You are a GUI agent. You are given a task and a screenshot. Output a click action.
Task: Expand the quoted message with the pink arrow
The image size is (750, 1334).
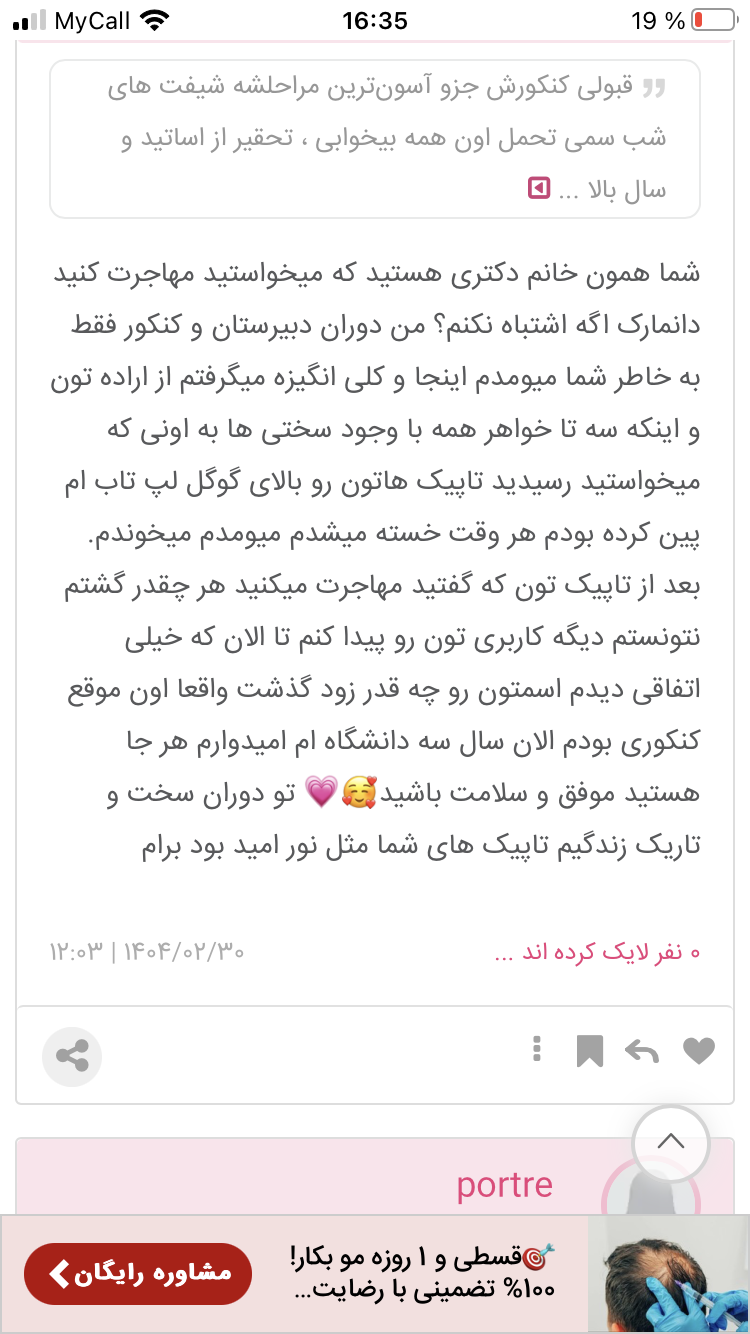pyautogui.click(x=538, y=188)
